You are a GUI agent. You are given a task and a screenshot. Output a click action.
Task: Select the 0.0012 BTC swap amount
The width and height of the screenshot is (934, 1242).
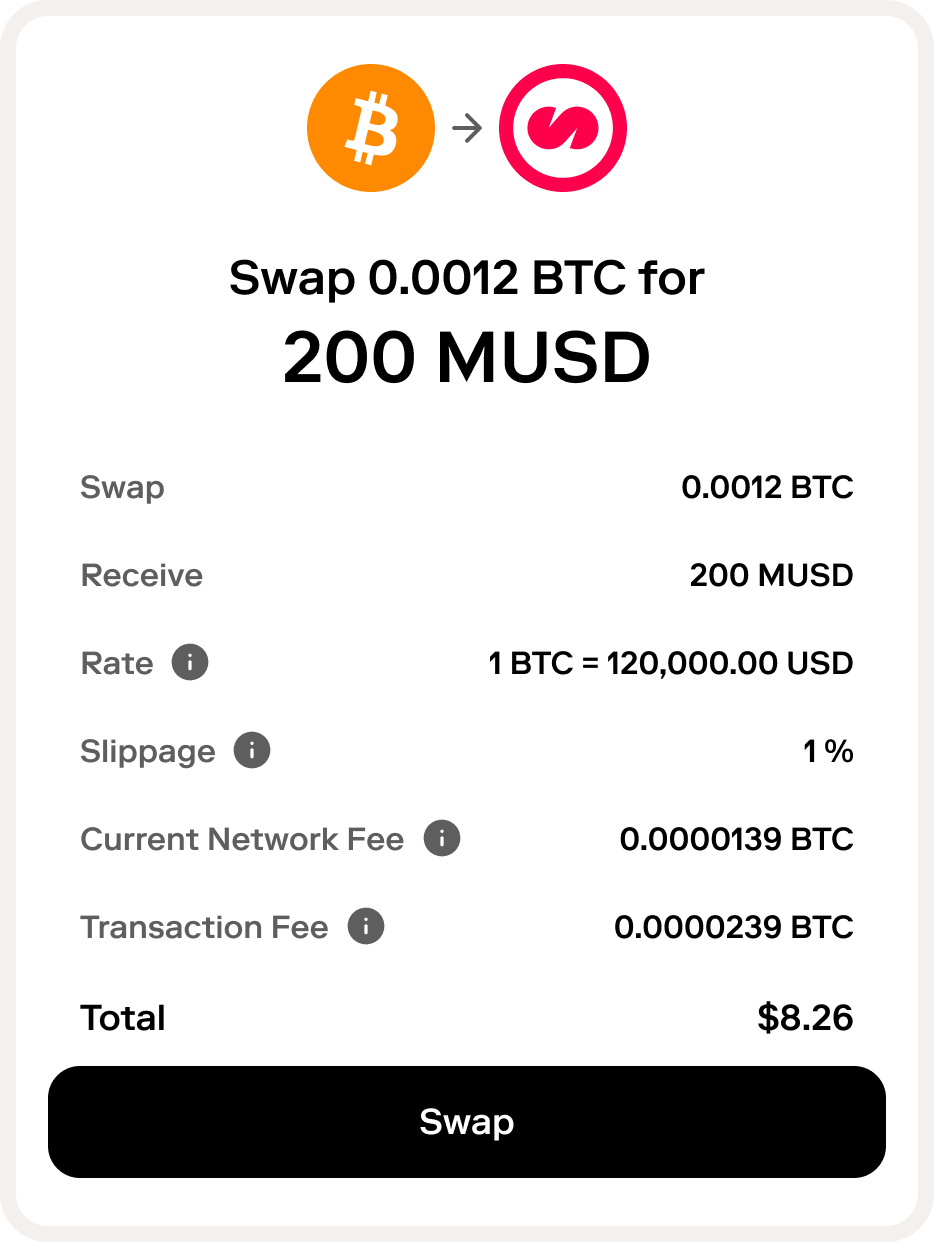[x=768, y=488]
